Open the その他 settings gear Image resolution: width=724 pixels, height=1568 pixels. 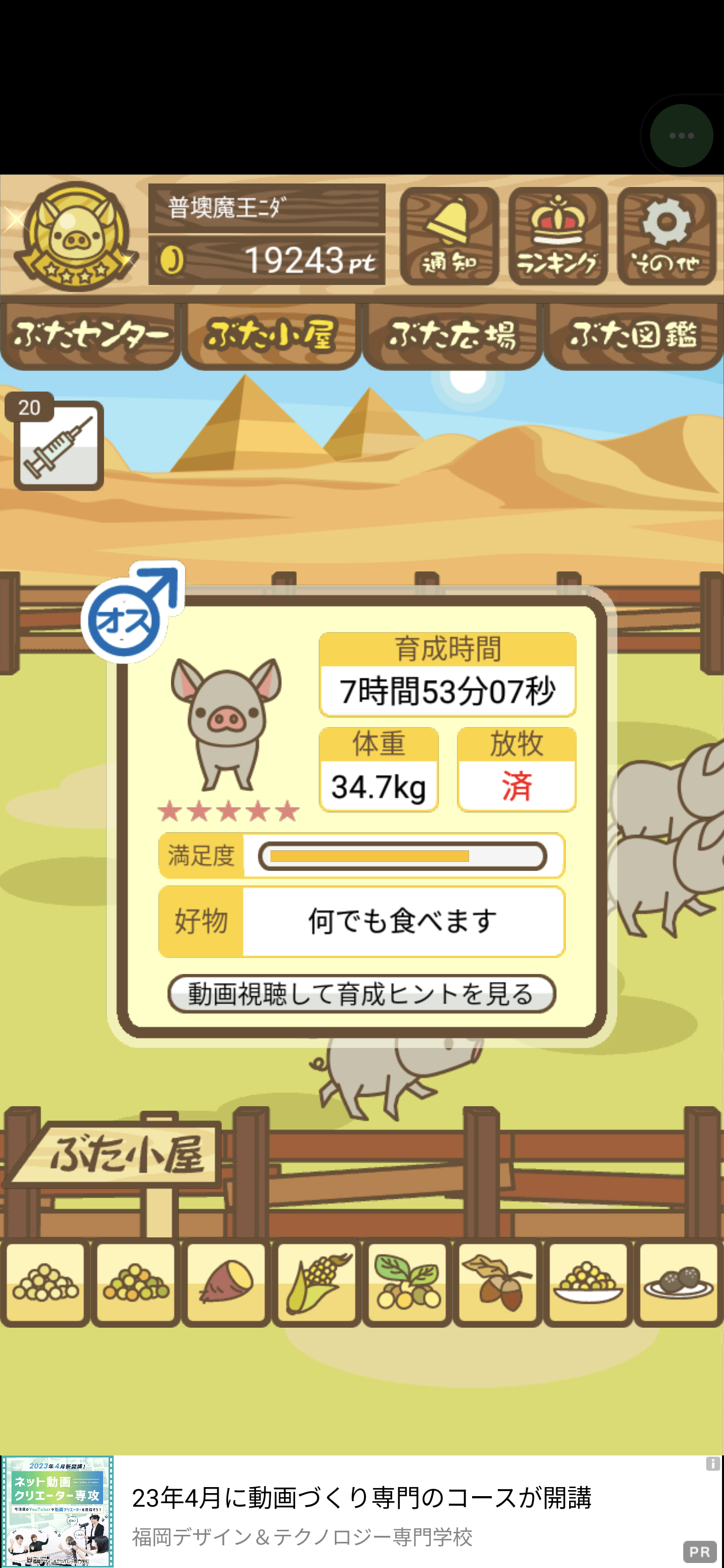(666, 236)
